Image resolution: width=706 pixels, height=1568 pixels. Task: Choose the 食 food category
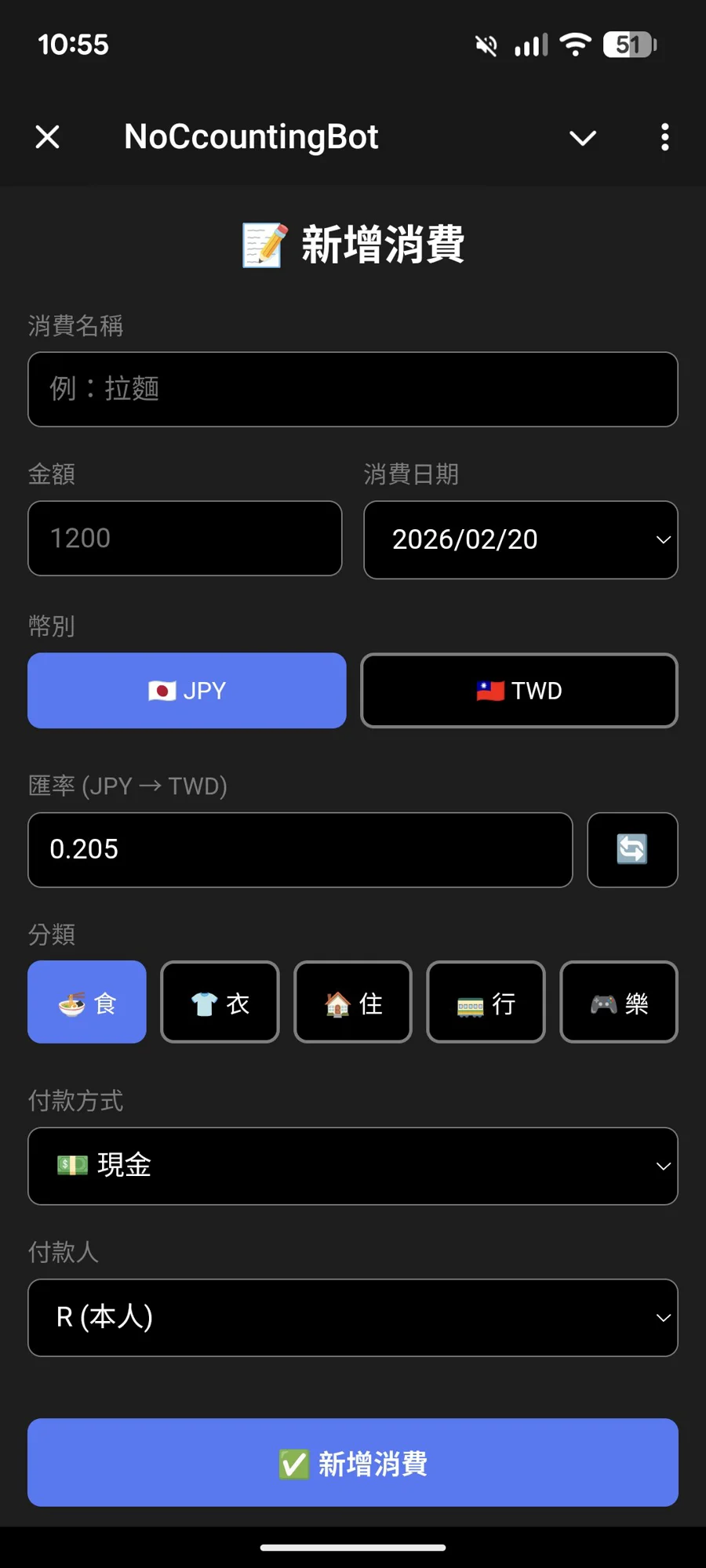[x=87, y=1002]
